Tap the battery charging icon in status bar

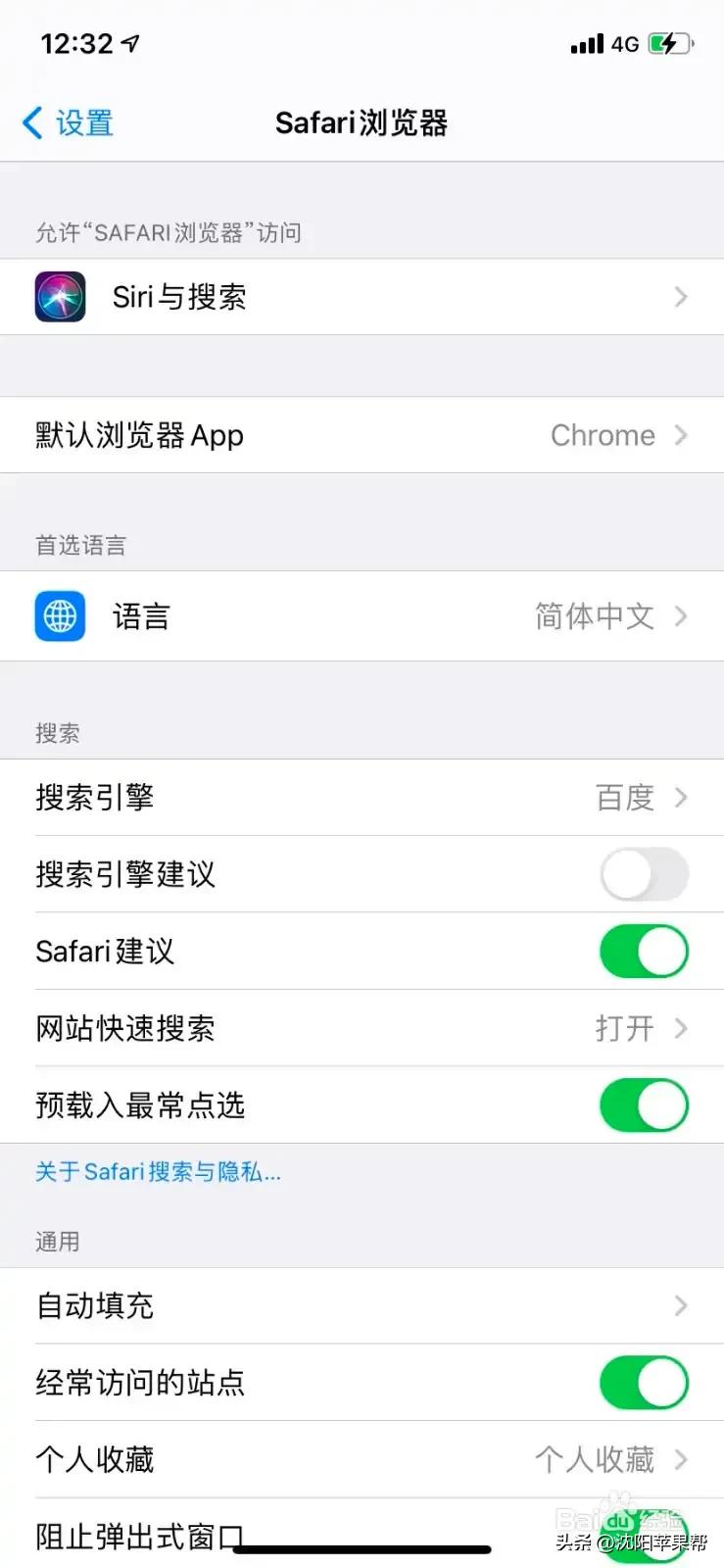coord(670,43)
